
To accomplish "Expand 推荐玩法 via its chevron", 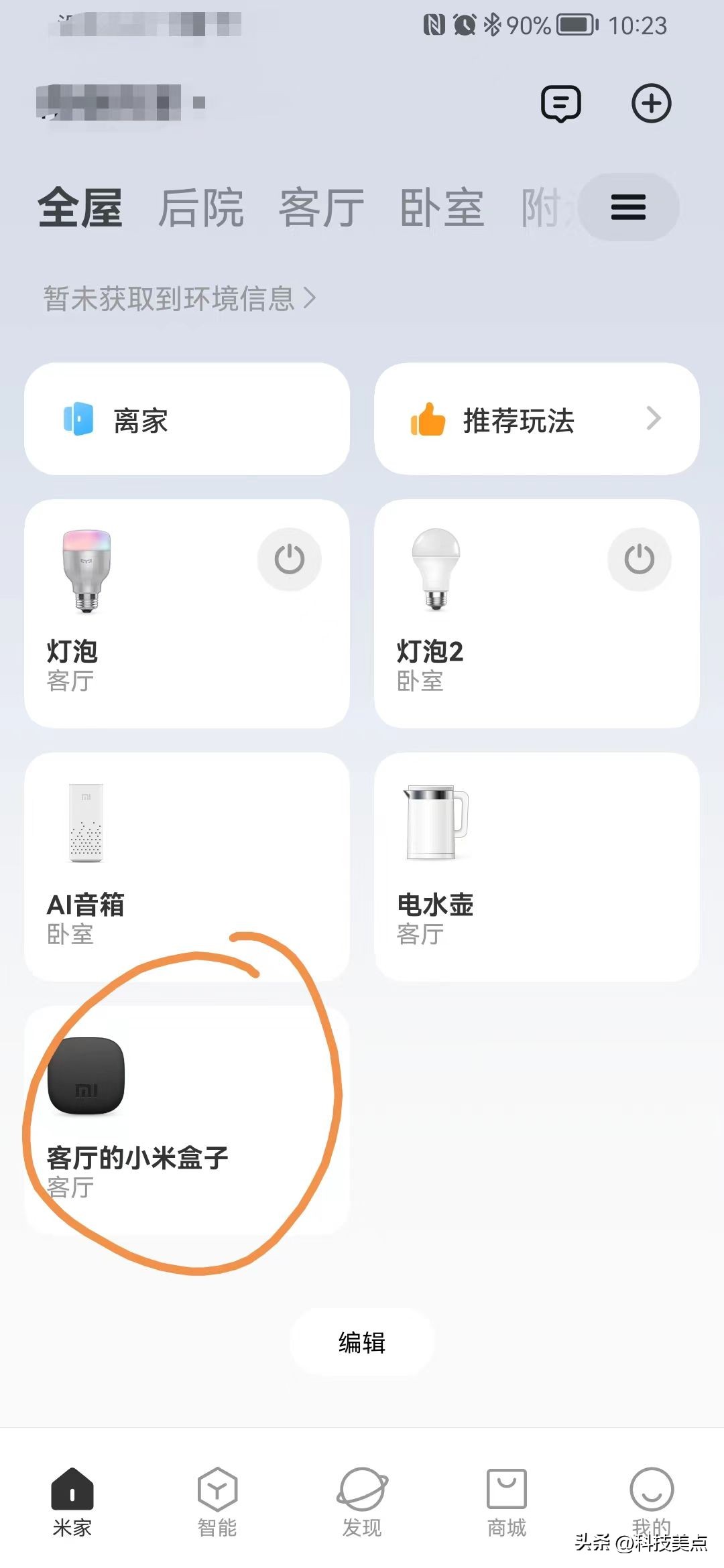I will pos(654,419).
